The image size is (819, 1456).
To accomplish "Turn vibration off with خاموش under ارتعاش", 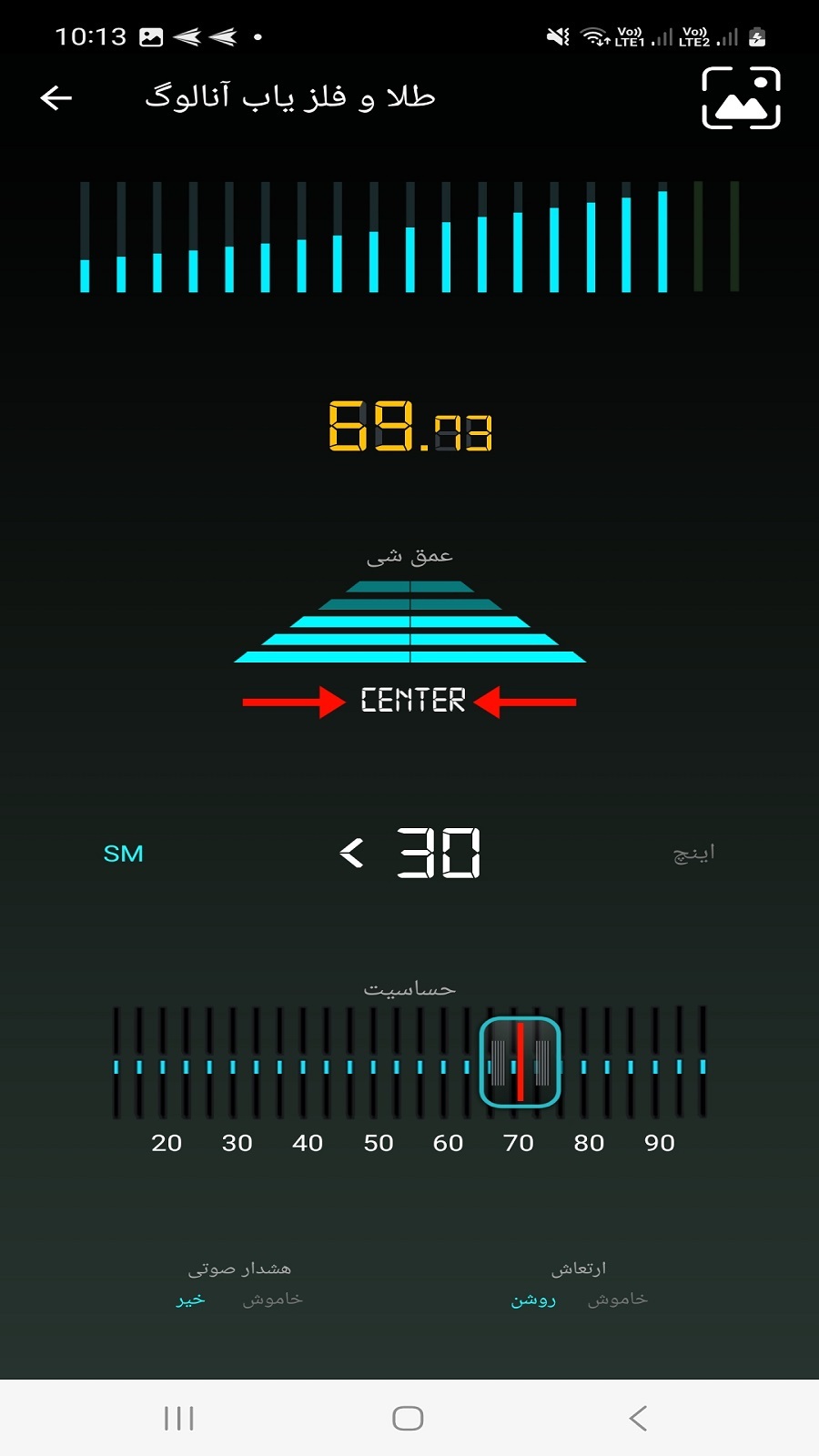I will coord(618,1299).
